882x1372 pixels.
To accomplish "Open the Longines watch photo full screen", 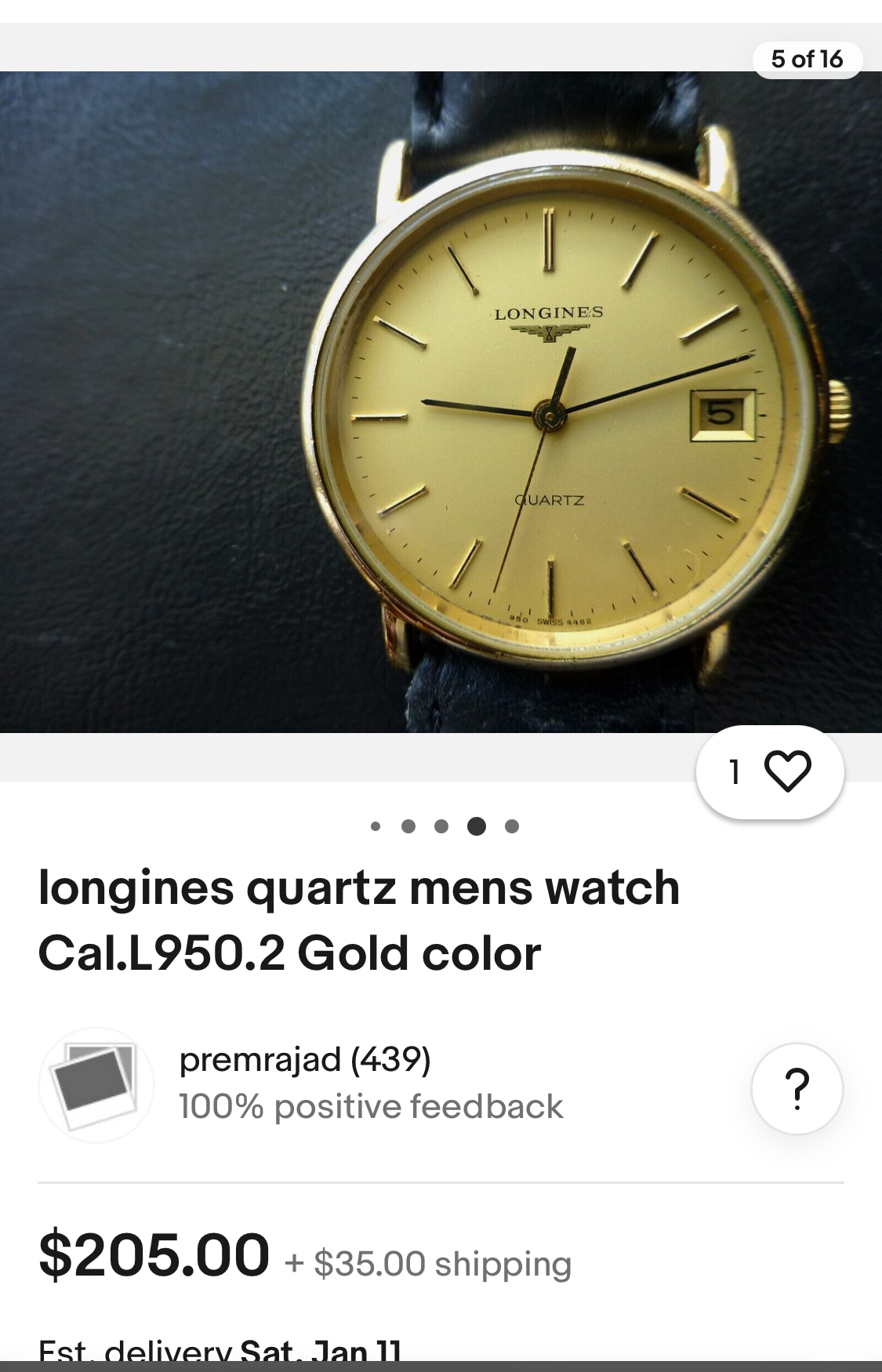I will coord(441,401).
